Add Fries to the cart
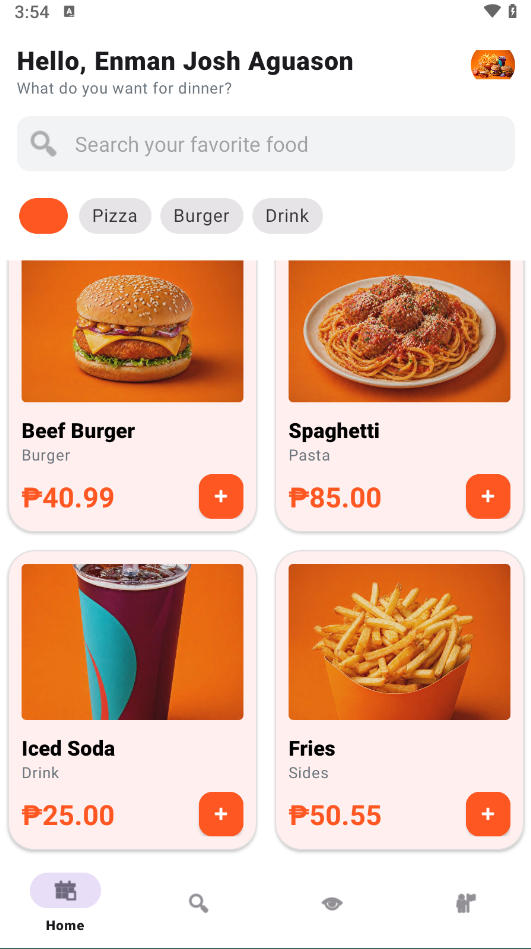This screenshot has height=949, width=531. [x=488, y=814]
